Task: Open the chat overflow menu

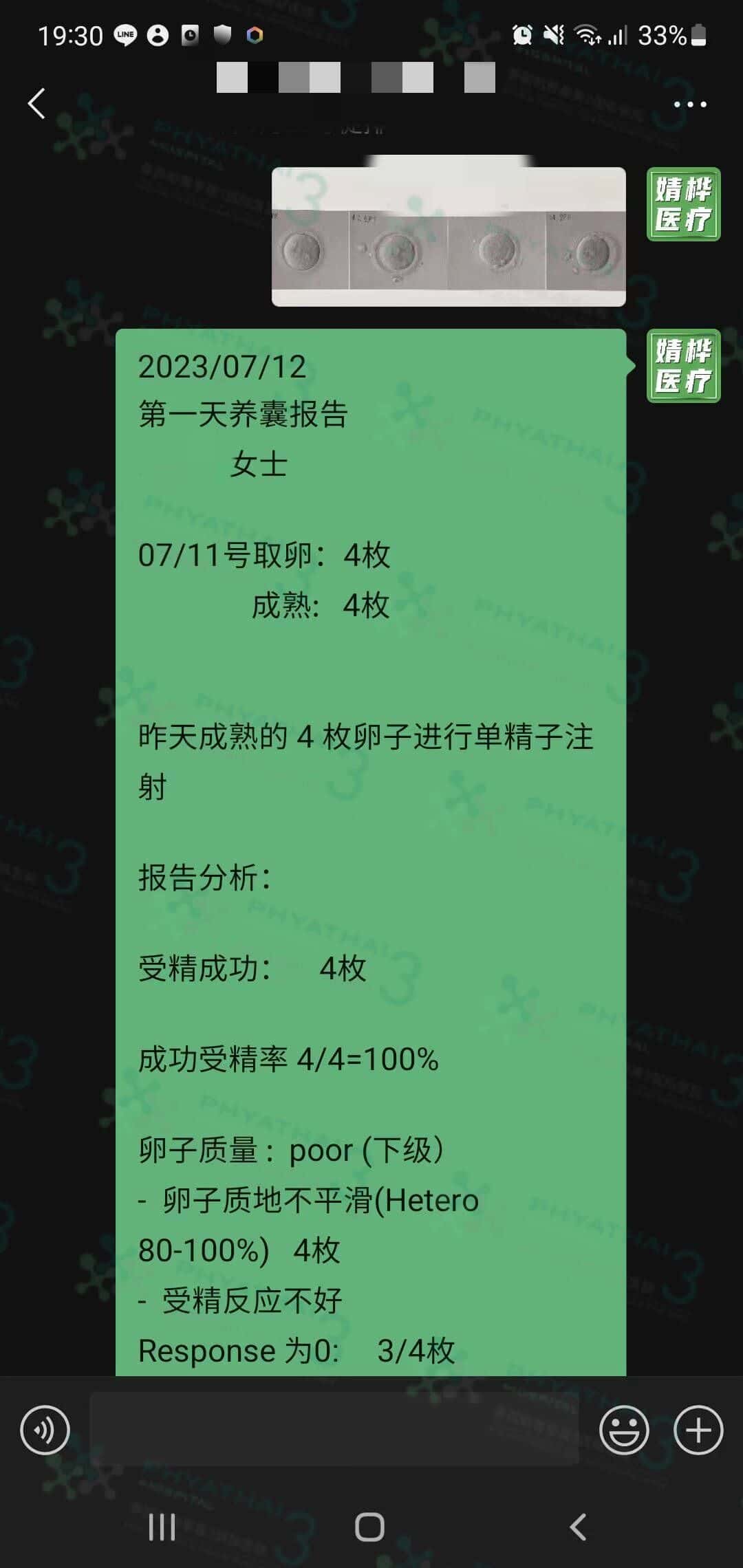Action: tap(689, 105)
